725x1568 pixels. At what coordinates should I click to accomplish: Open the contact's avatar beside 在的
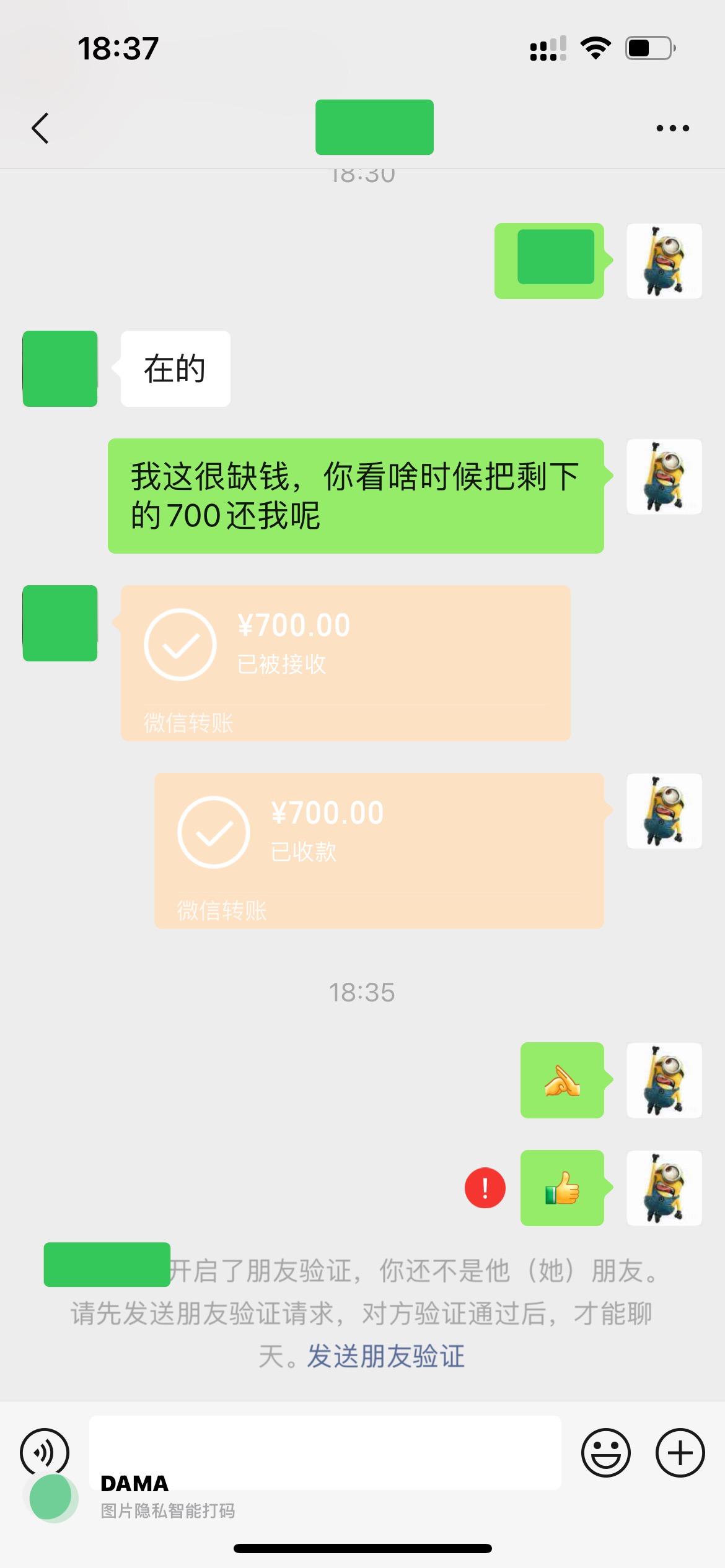tap(60, 368)
